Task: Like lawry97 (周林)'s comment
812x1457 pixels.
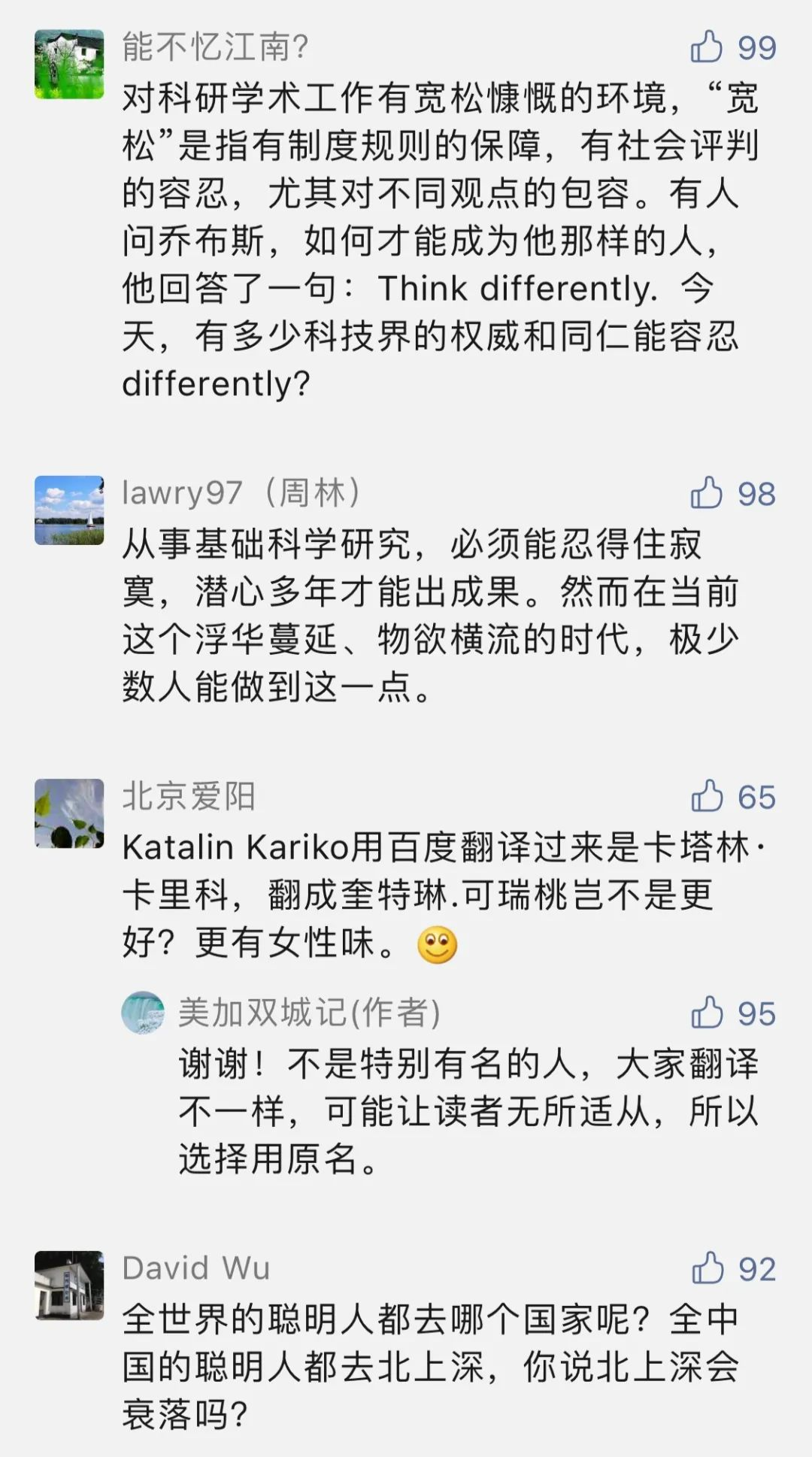Action: (707, 493)
